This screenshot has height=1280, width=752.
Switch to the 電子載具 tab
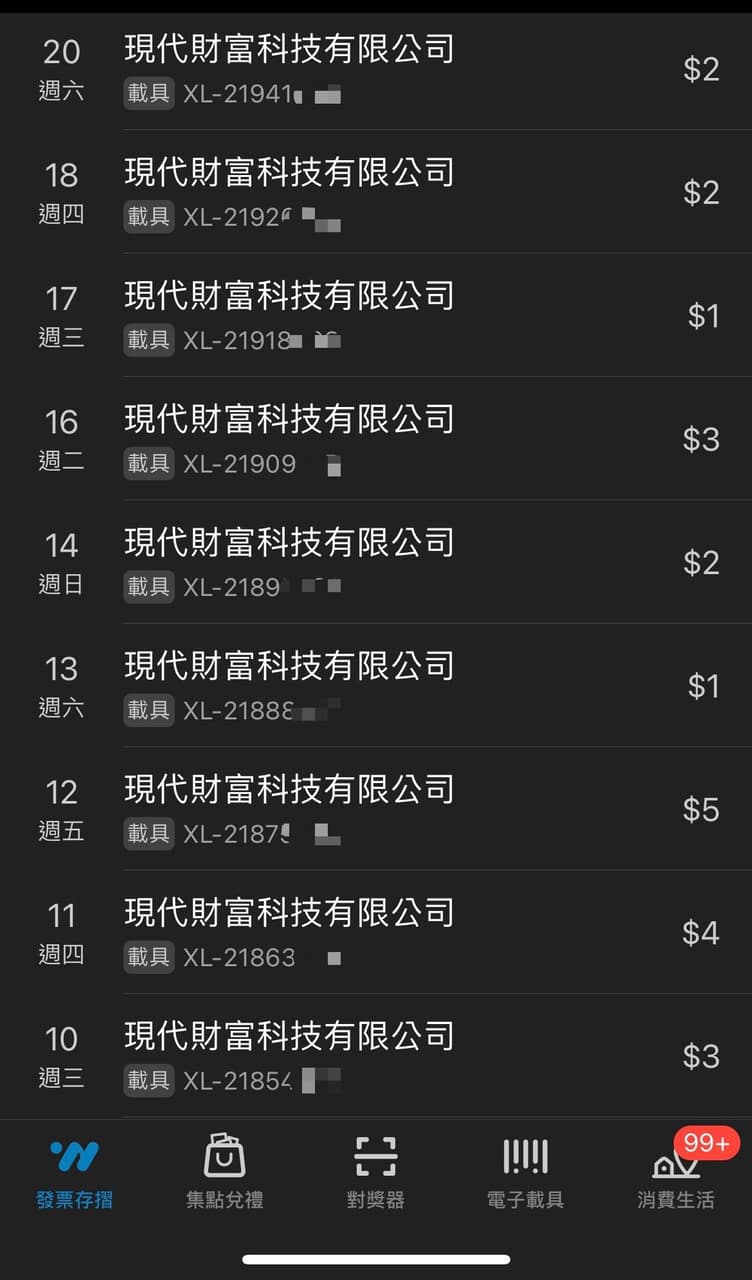(x=525, y=1172)
